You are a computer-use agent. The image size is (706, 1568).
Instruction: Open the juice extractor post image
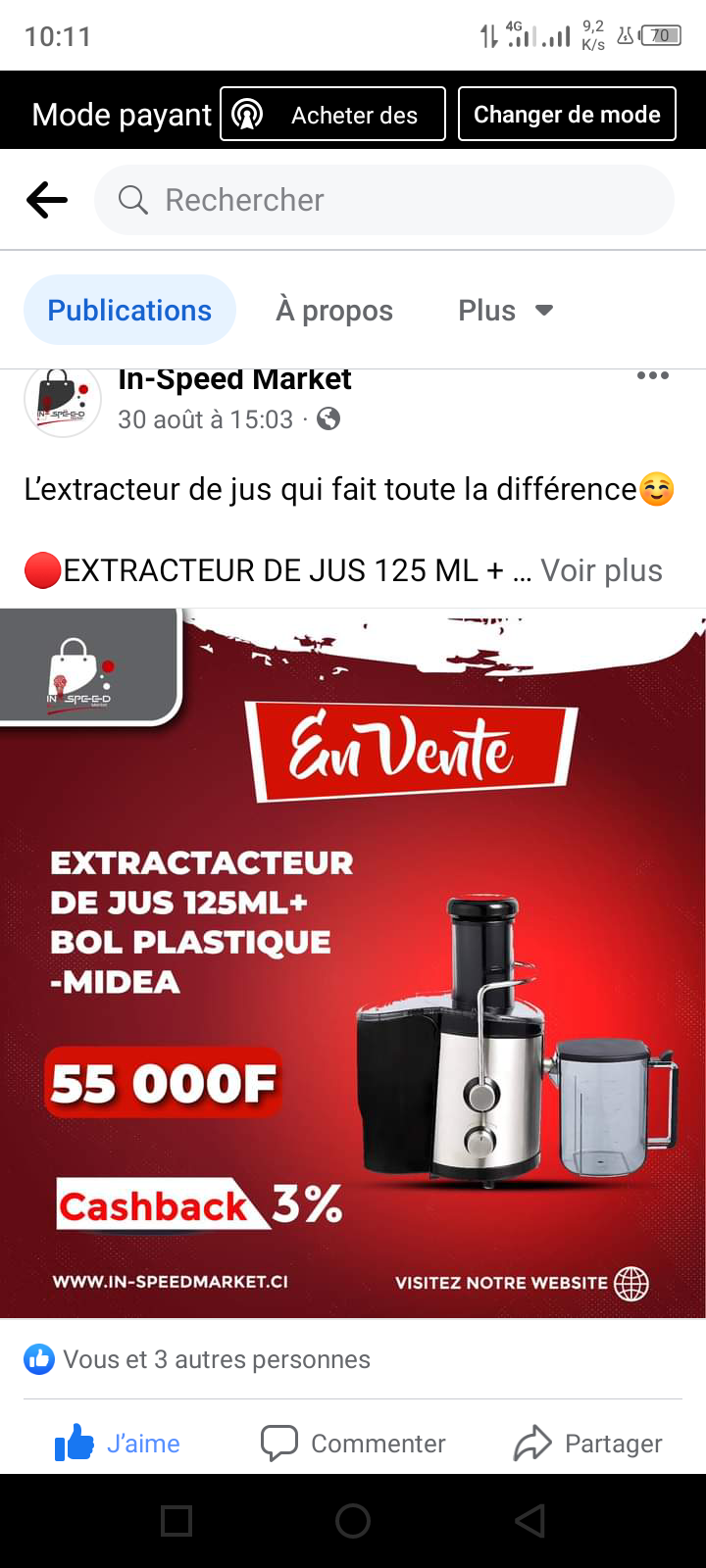coord(353,962)
